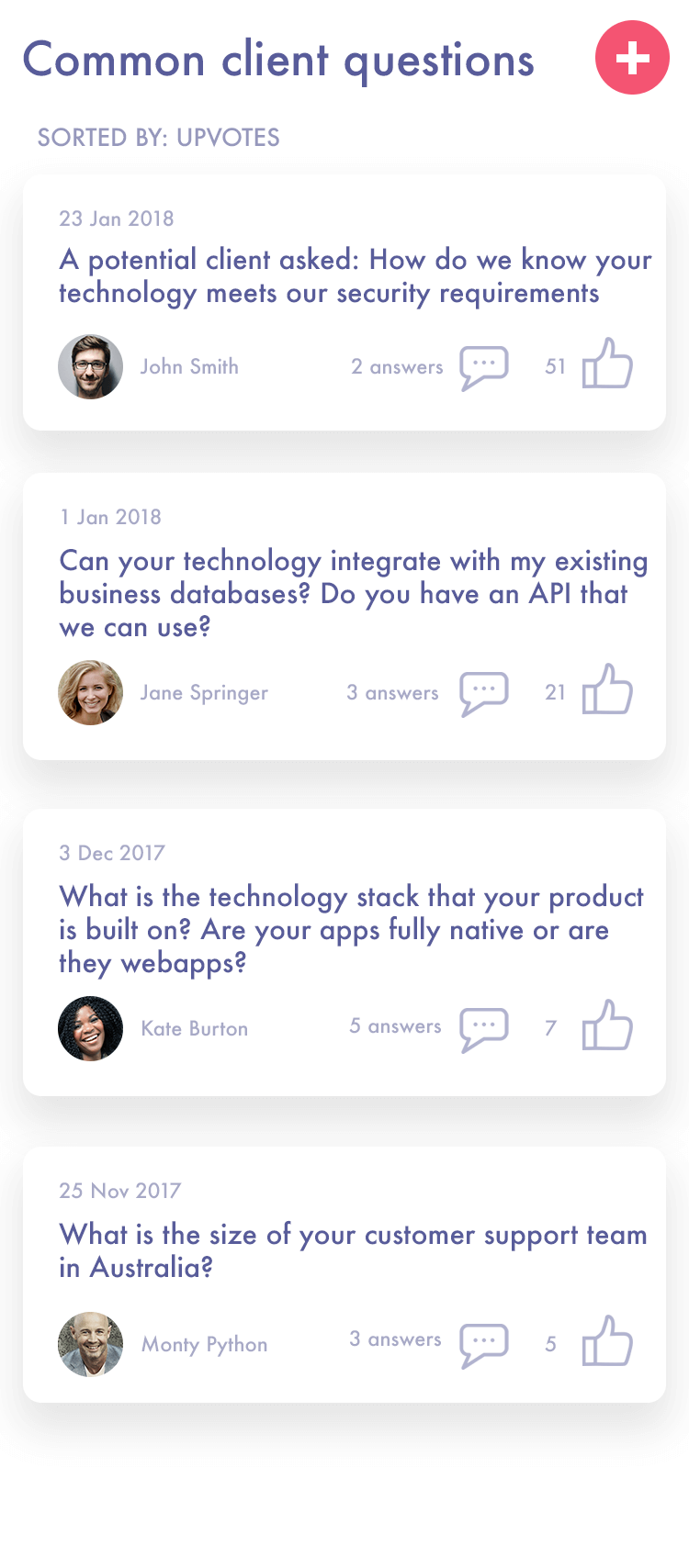
Task: Upvote John Smith's question
Action: [607, 364]
